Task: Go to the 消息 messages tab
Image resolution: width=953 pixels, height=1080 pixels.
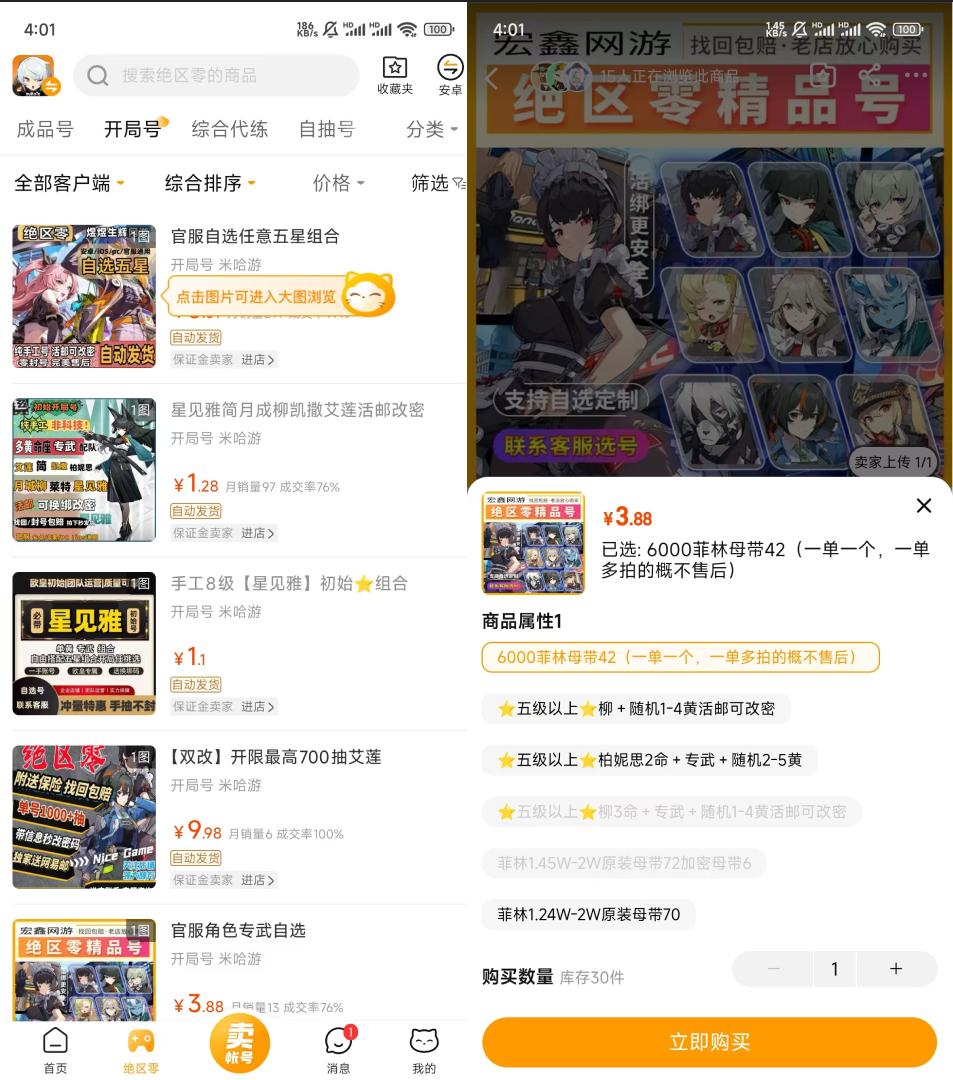Action: (x=339, y=1048)
